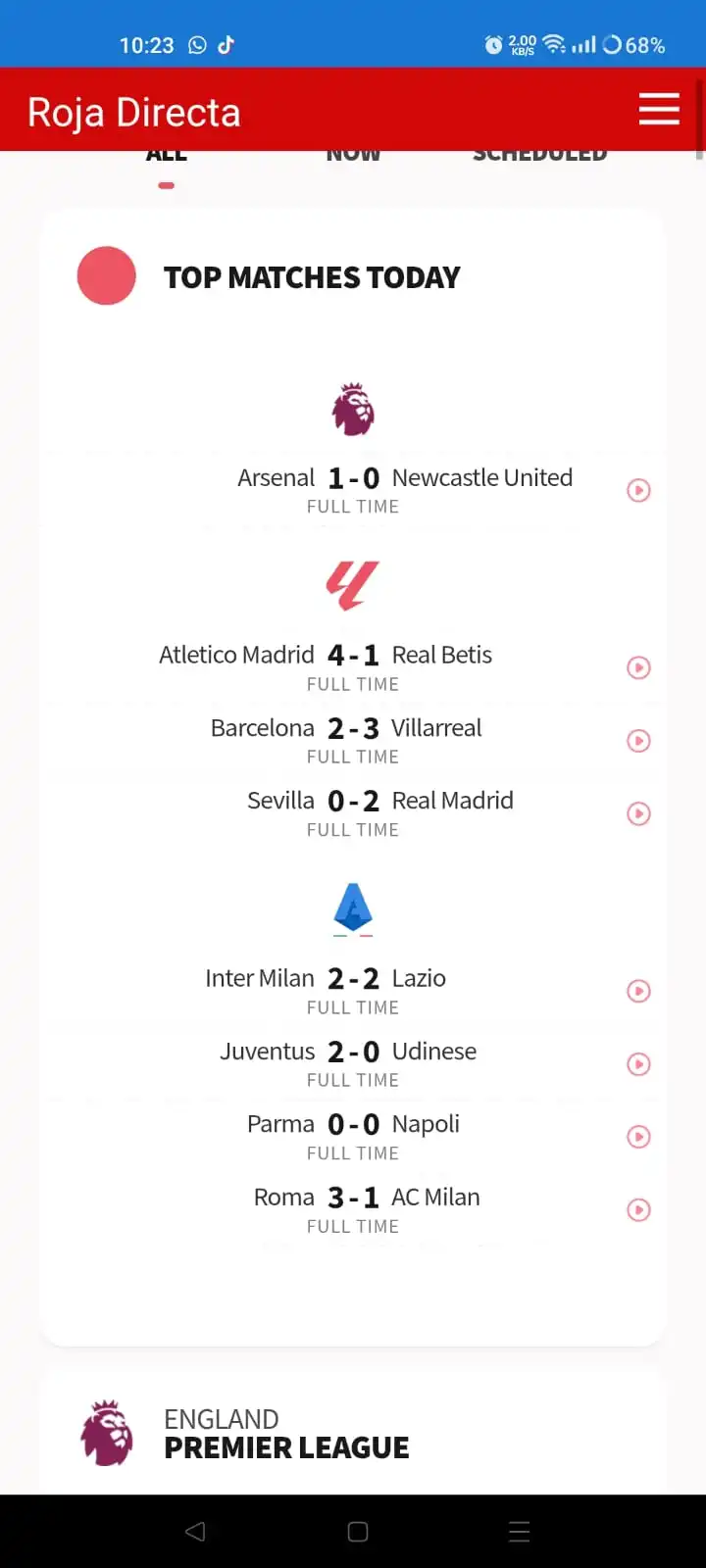Play the Barcelona vs Villarreal stream
This screenshot has width=706, height=1568.
click(x=638, y=741)
